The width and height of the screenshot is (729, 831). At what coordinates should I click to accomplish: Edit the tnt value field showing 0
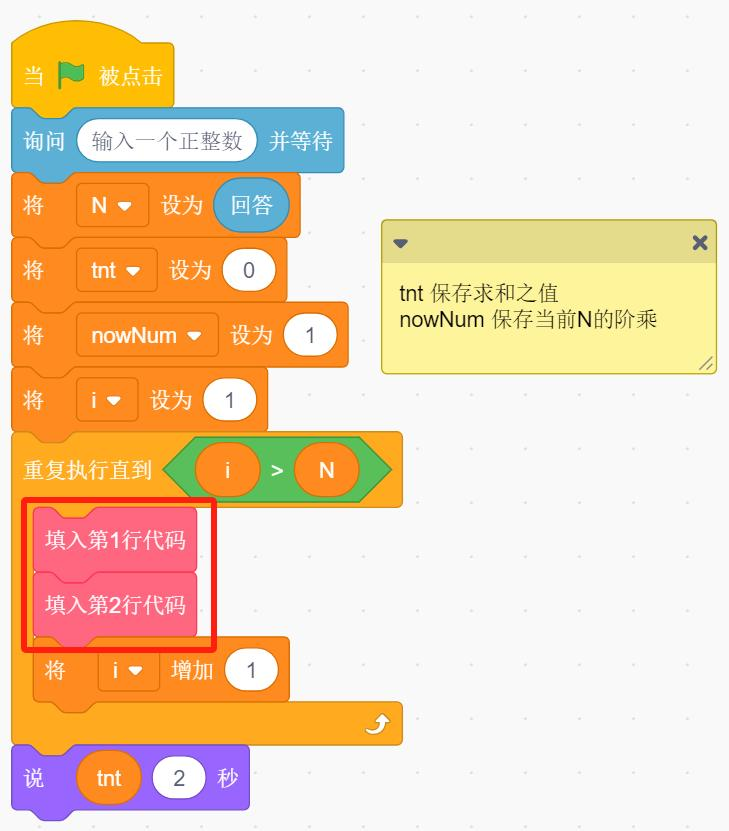[249, 270]
